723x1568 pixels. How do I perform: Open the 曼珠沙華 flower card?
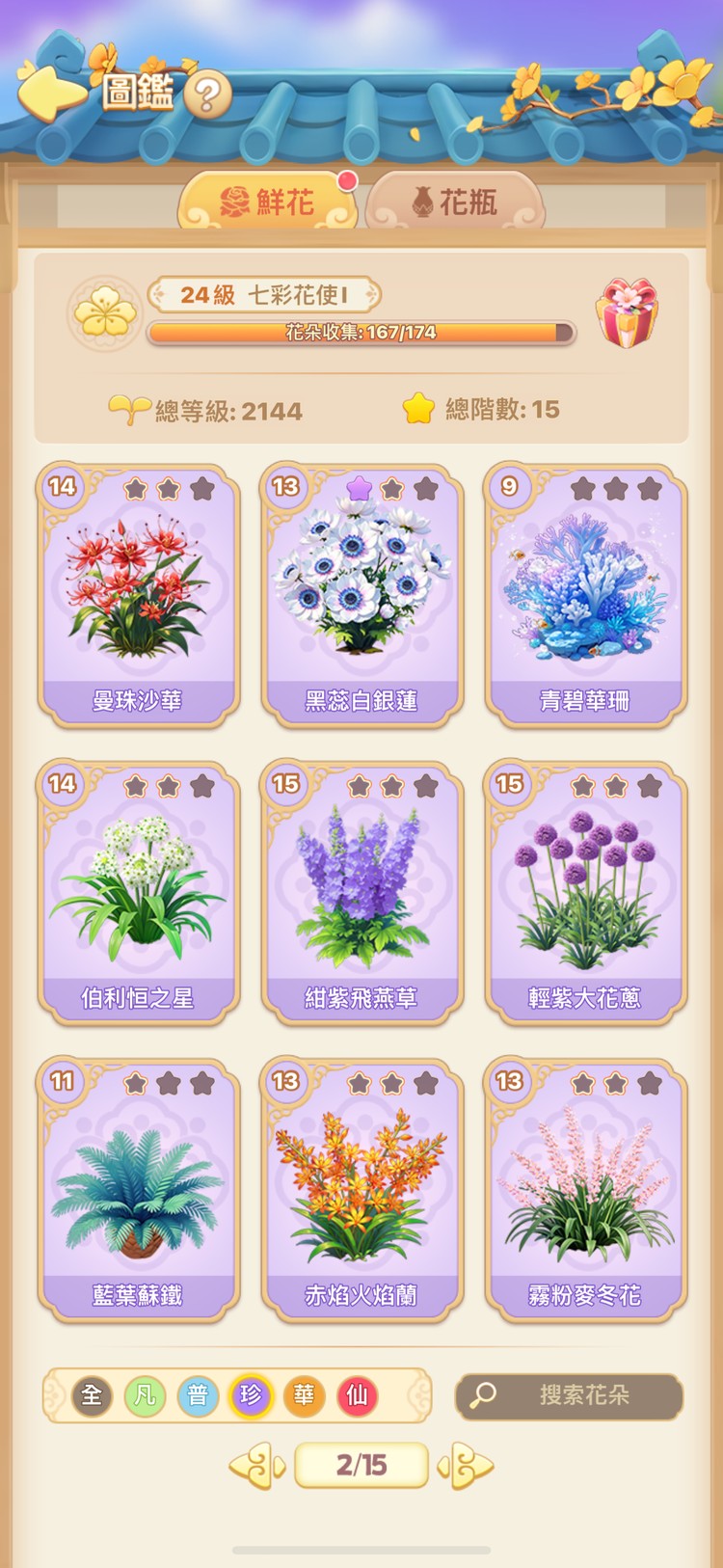coord(138,595)
